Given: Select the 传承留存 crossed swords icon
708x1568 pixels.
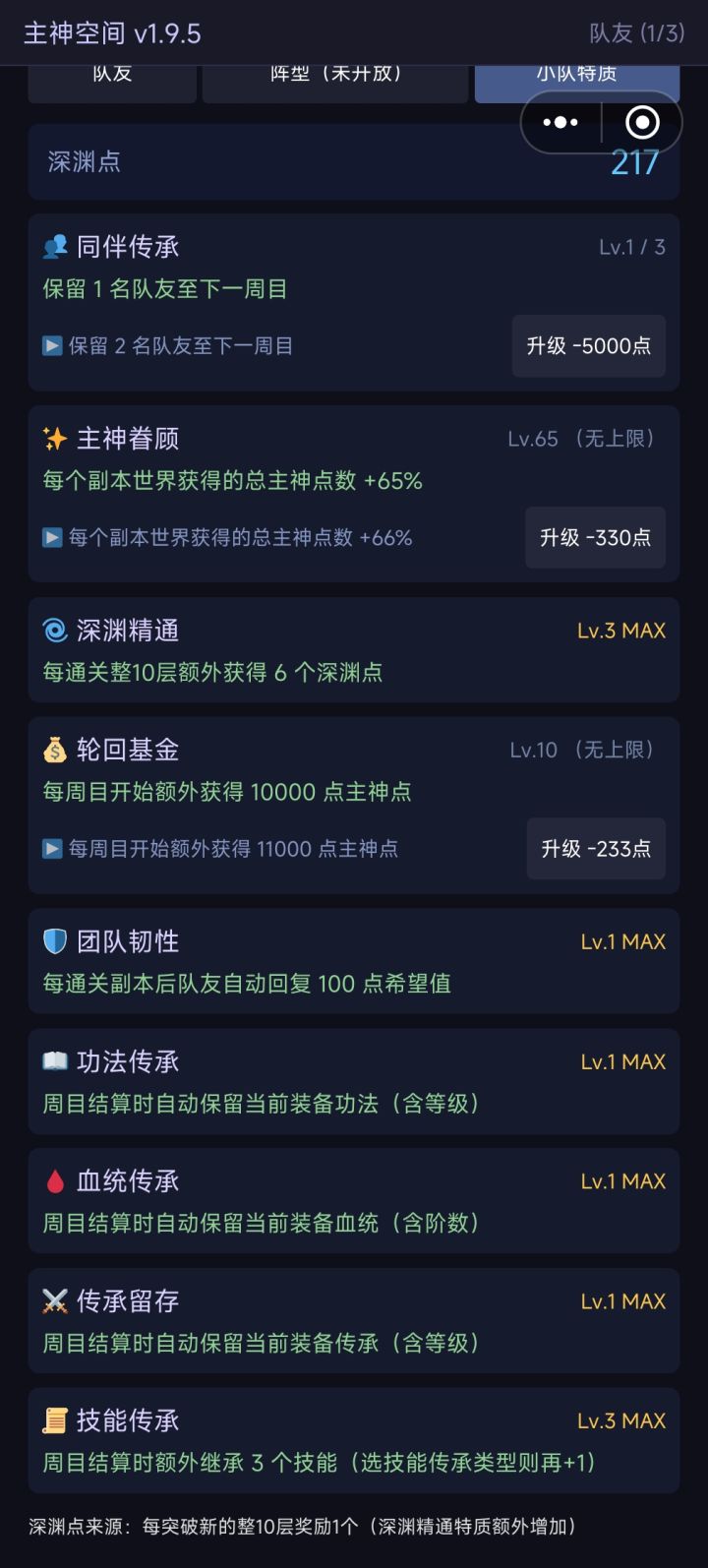Looking at the screenshot, I should coord(56,1300).
